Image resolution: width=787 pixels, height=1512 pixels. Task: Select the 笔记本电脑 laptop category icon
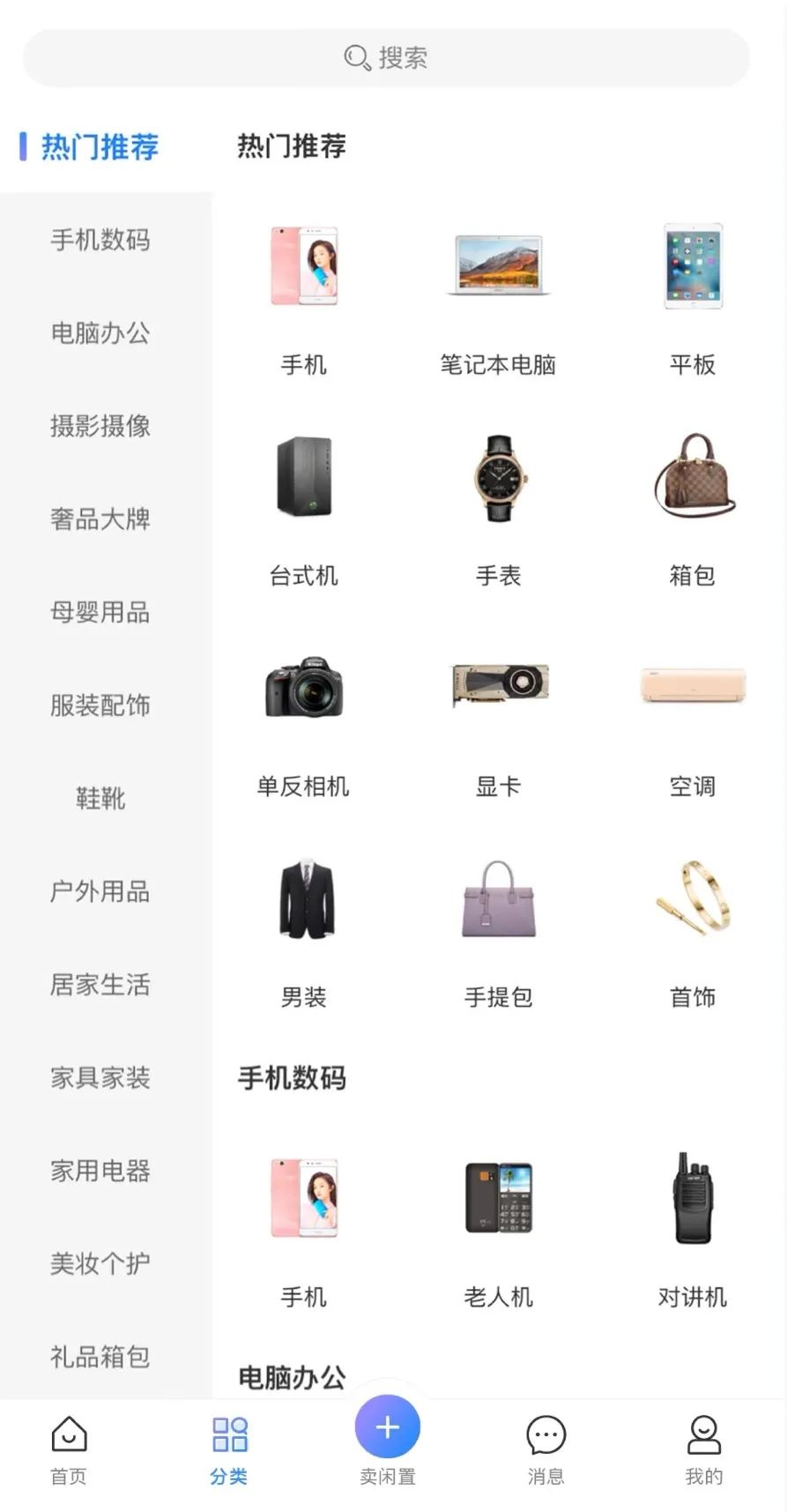(498, 267)
